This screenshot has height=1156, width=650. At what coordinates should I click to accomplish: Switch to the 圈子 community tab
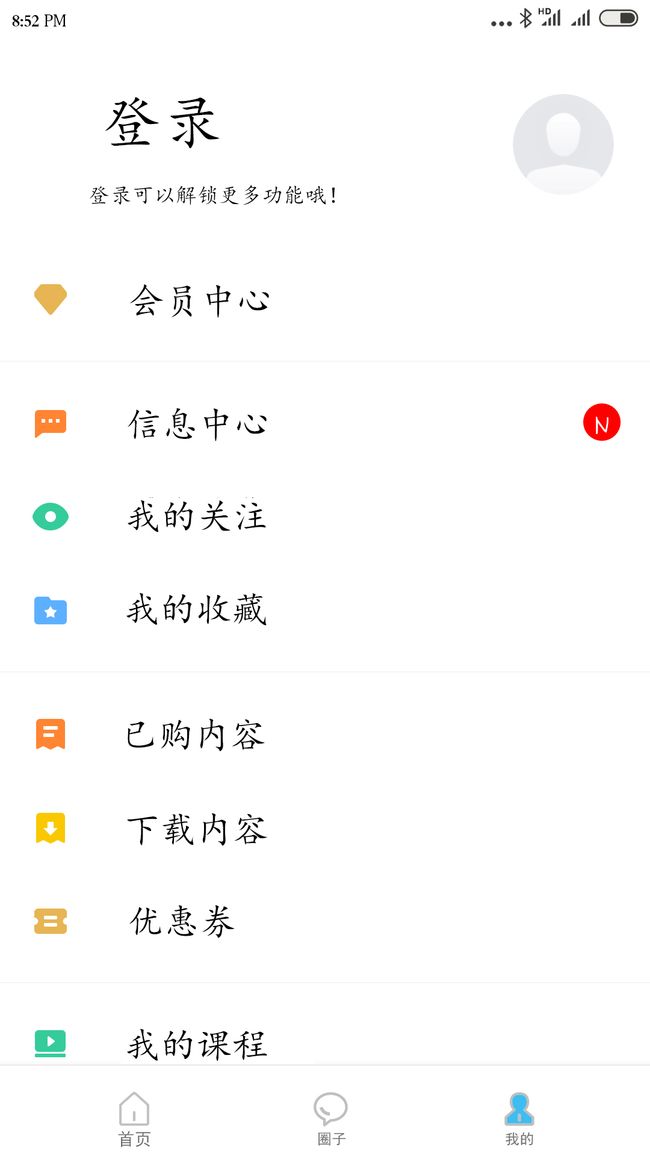coord(331,1119)
